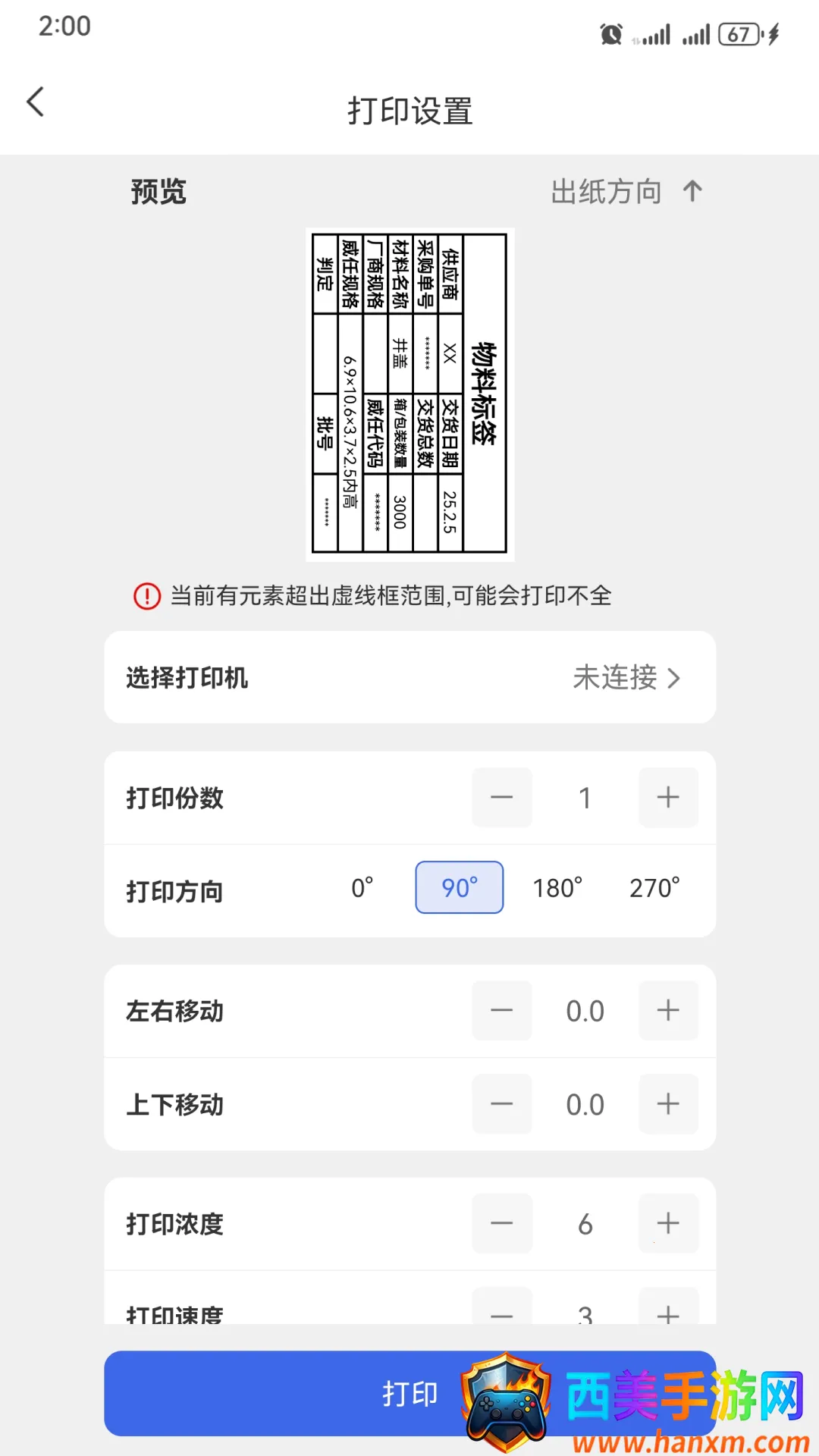Decrease the print copies count
Screen dimensions: 819x1456
(502, 797)
